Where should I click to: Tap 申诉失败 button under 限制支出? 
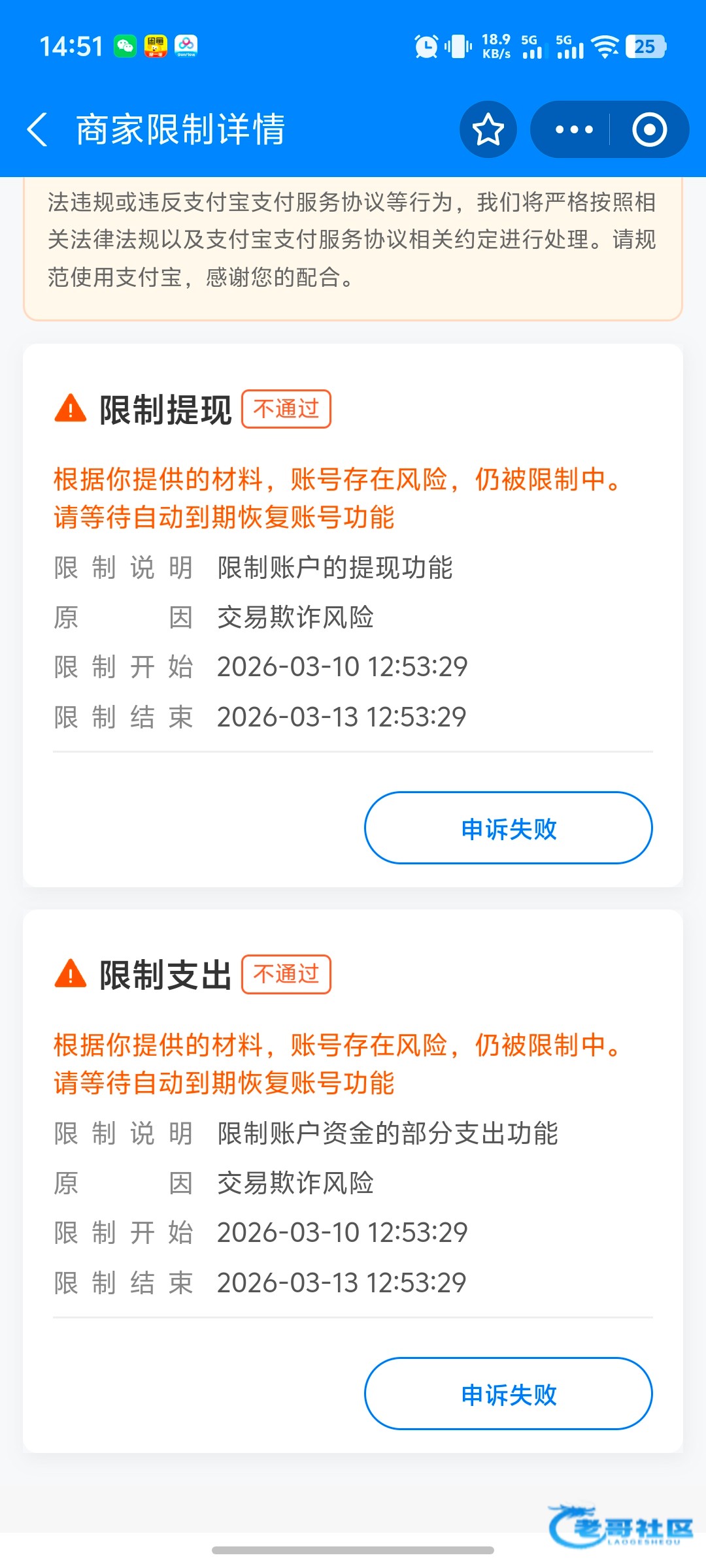[508, 1394]
